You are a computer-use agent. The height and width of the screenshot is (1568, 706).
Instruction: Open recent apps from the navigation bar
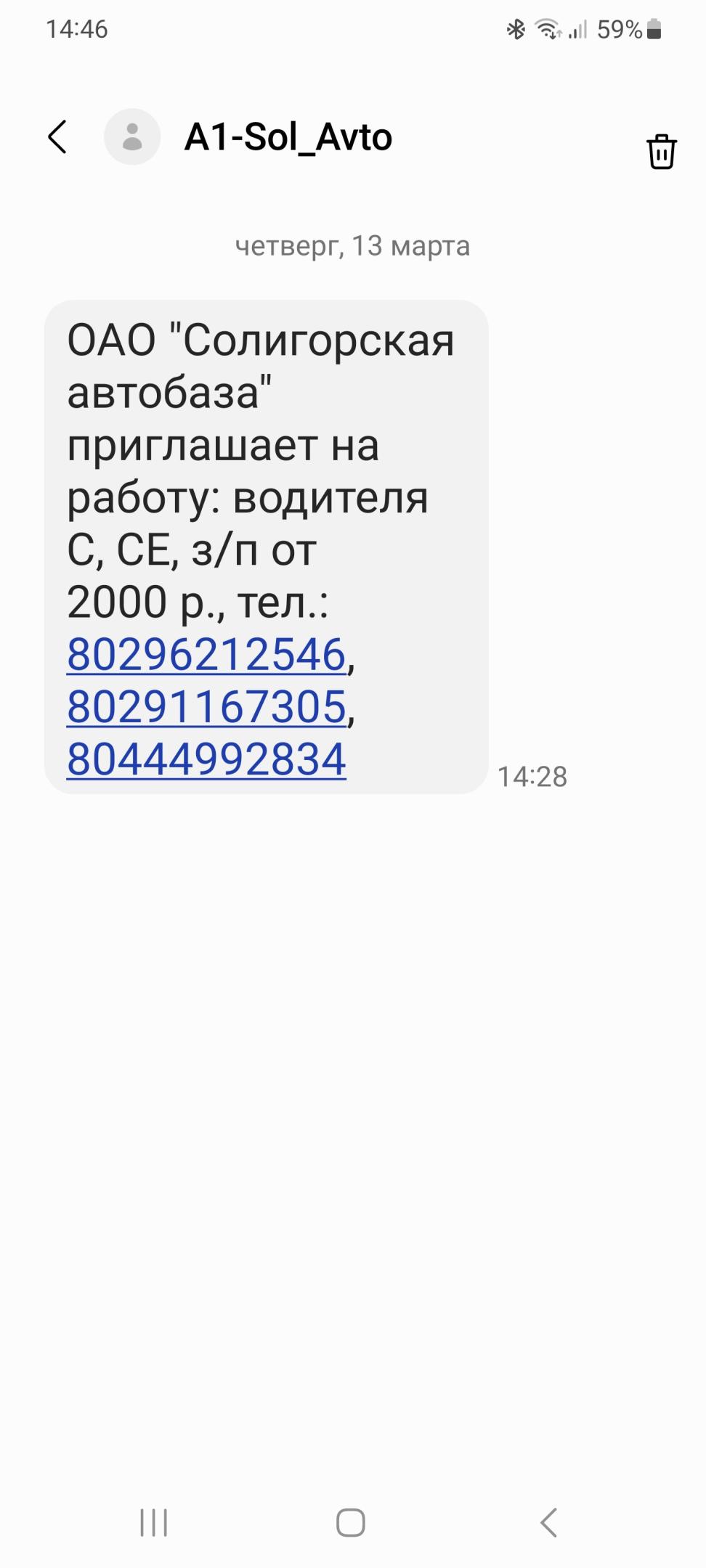point(153,1522)
